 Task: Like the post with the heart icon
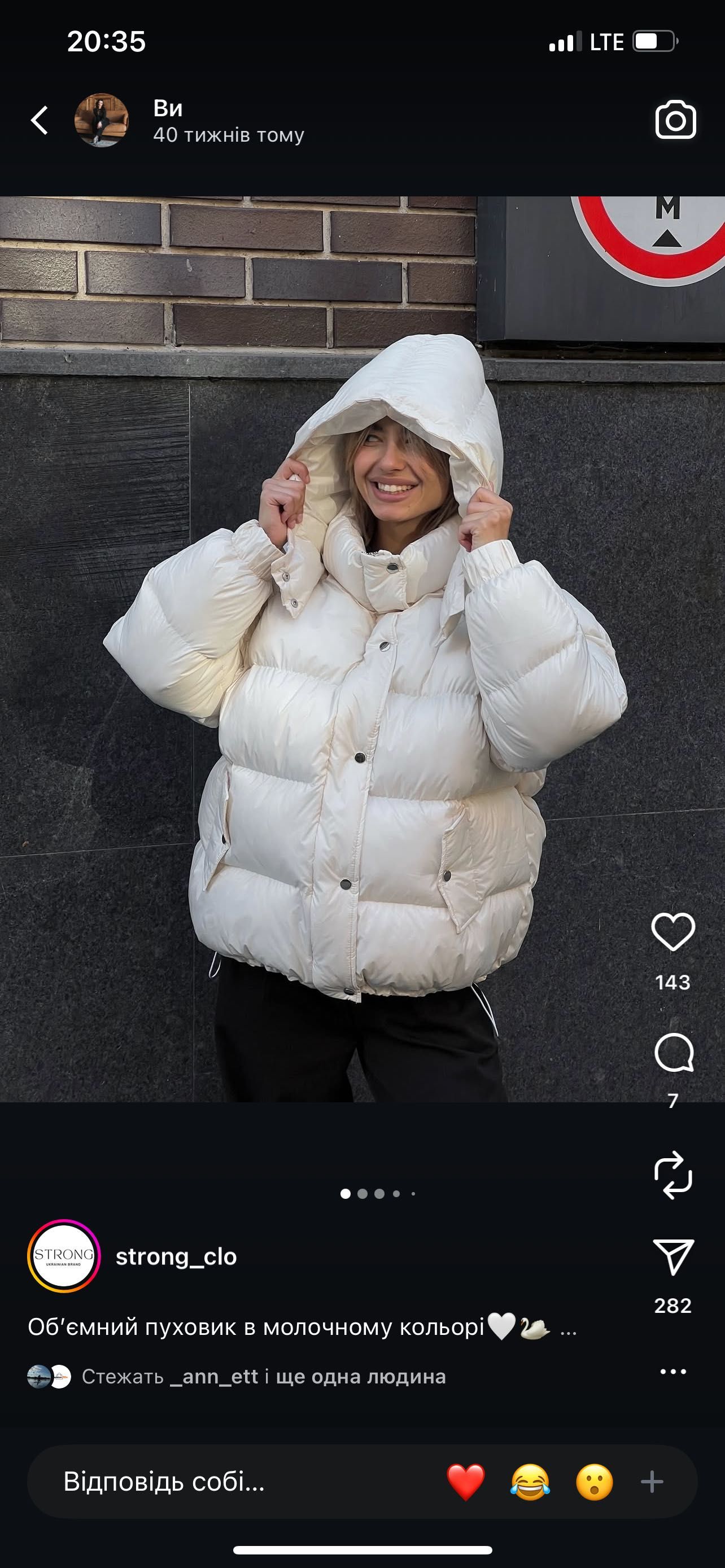pyautogui.click(x=672, y=932)
